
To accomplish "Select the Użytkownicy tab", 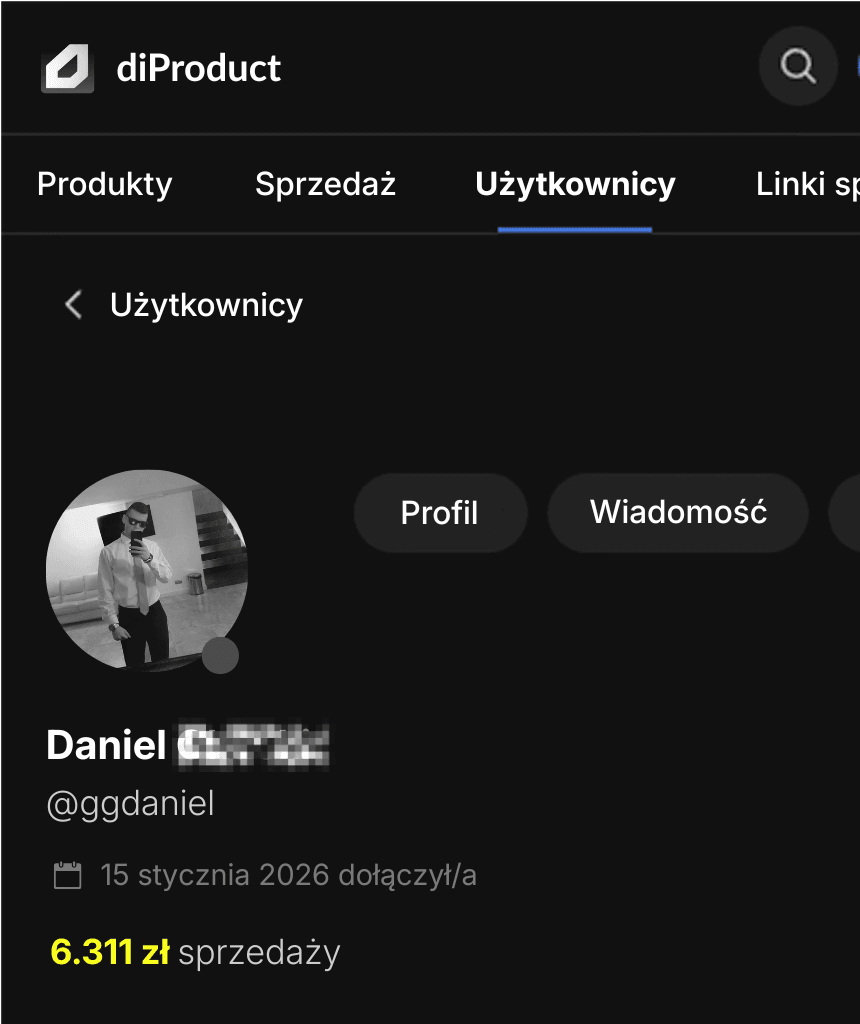I will coord(575,184).
